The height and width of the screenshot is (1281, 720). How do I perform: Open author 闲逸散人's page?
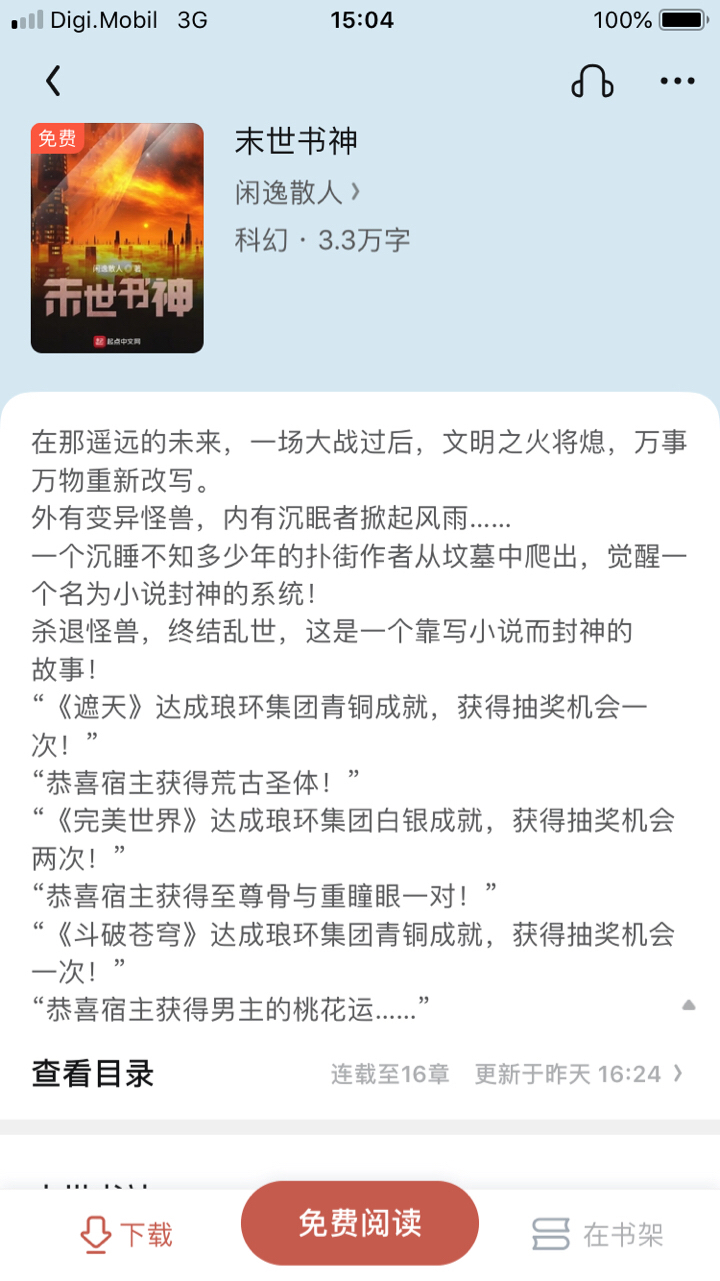(297, 192)
